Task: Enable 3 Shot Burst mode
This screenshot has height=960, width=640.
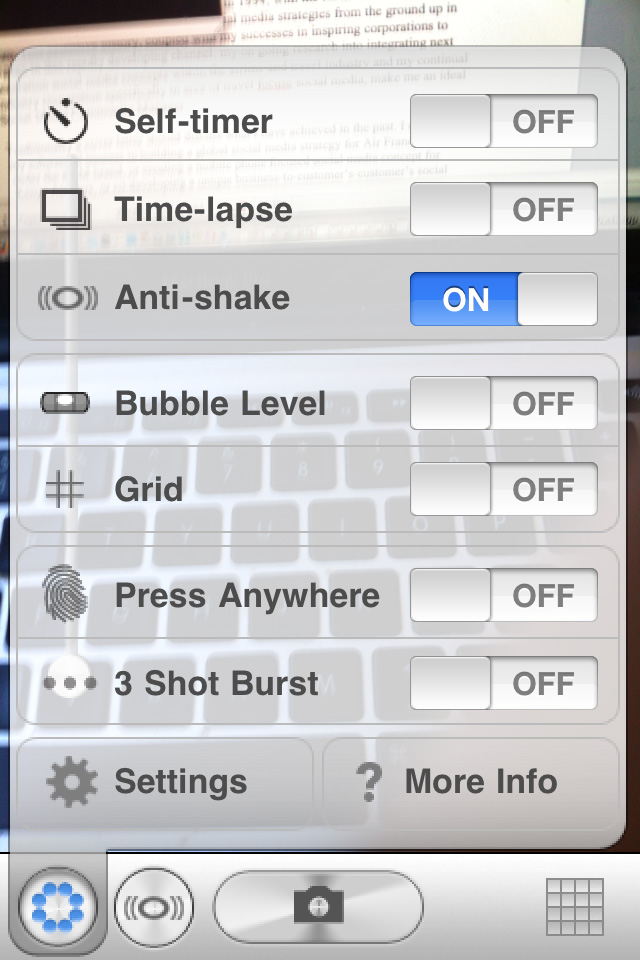Action: (503, 684)
